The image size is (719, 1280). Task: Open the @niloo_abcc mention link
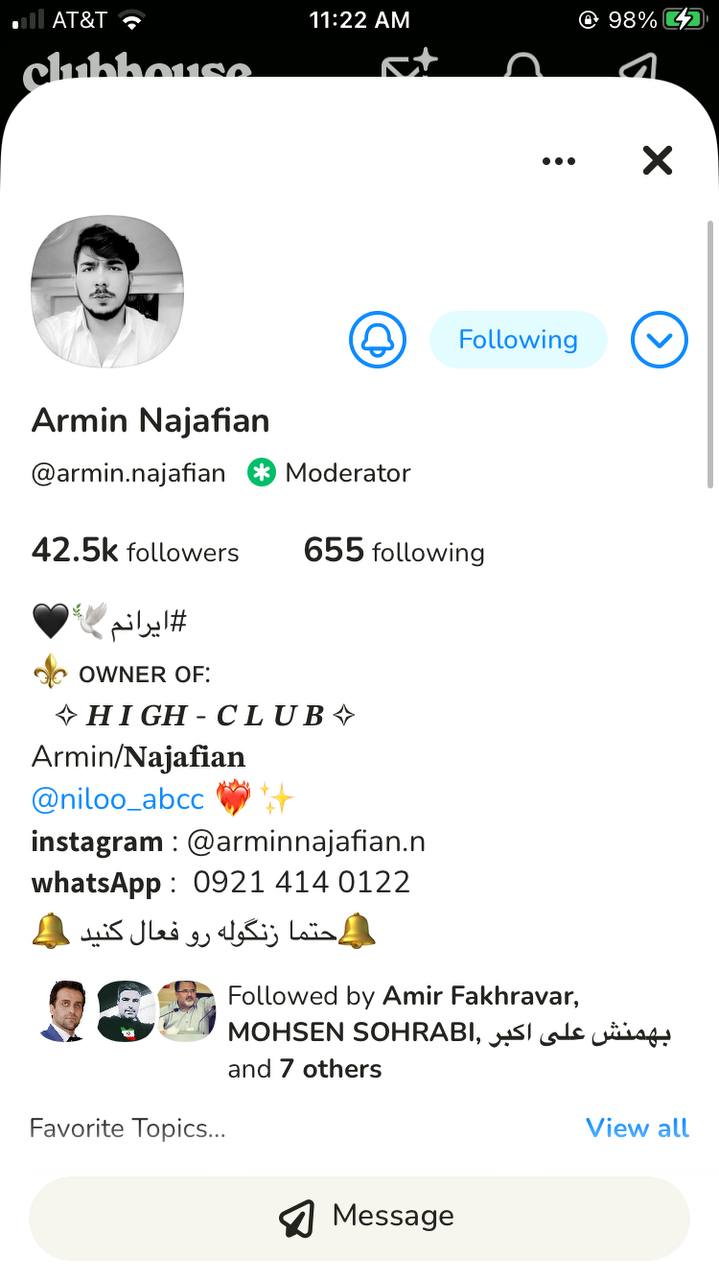click(x=118, y=799)
